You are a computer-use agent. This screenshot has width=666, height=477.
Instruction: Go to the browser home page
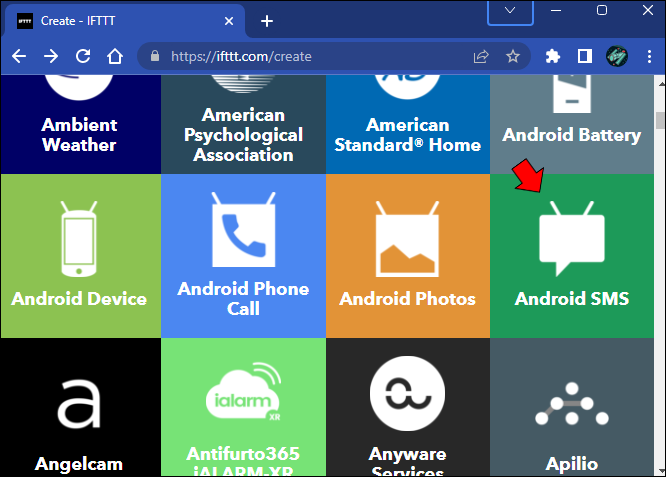[x=116, y=56]
